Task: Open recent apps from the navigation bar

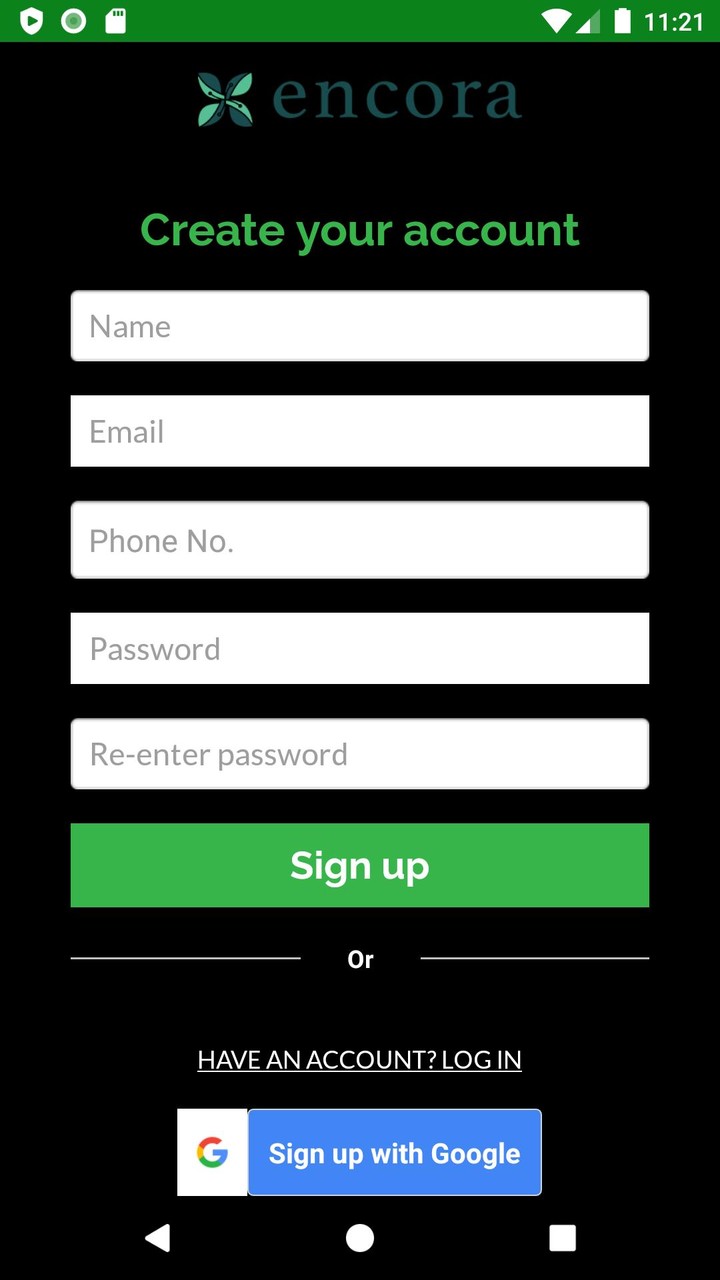Action: click(562, 1238)
